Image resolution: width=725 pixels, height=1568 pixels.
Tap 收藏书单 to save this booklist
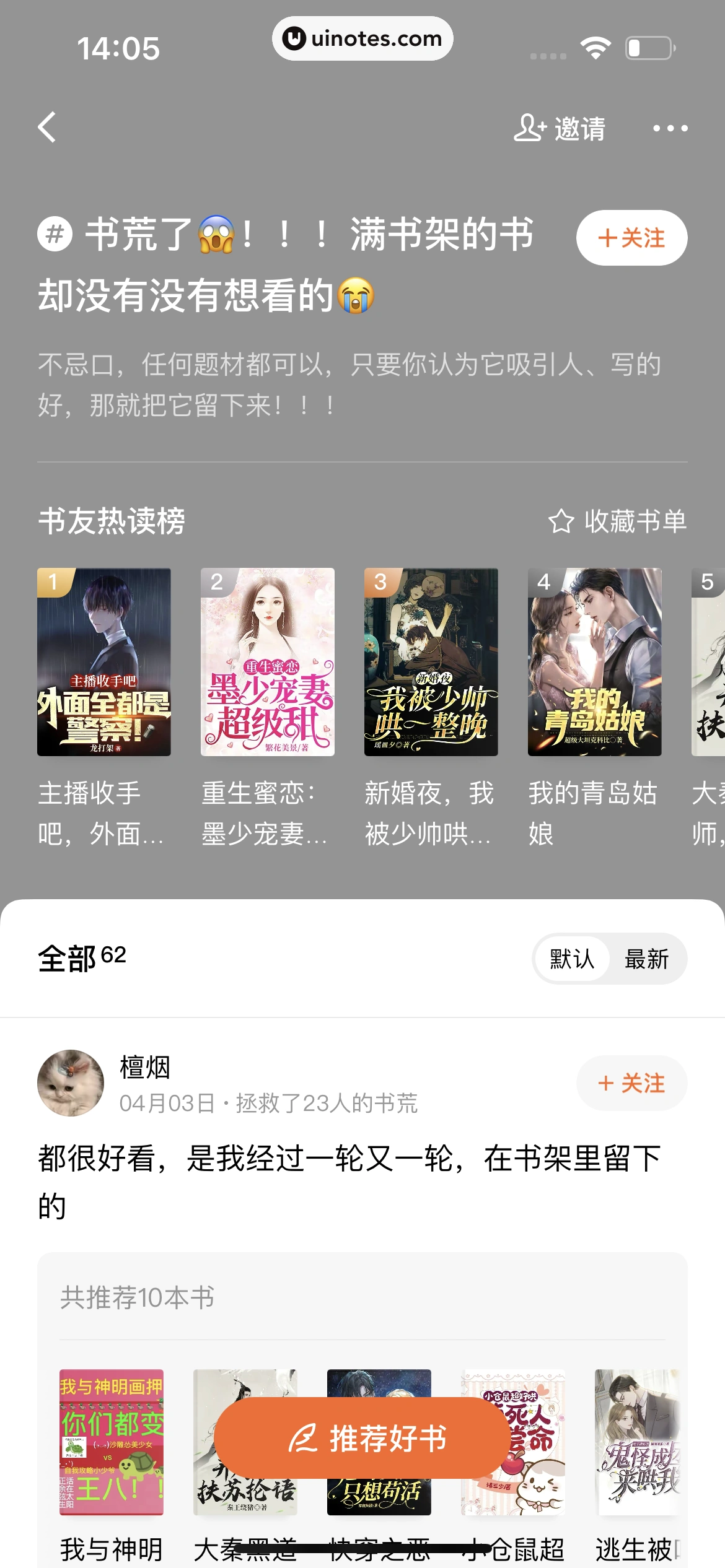[x=618, y=521]
